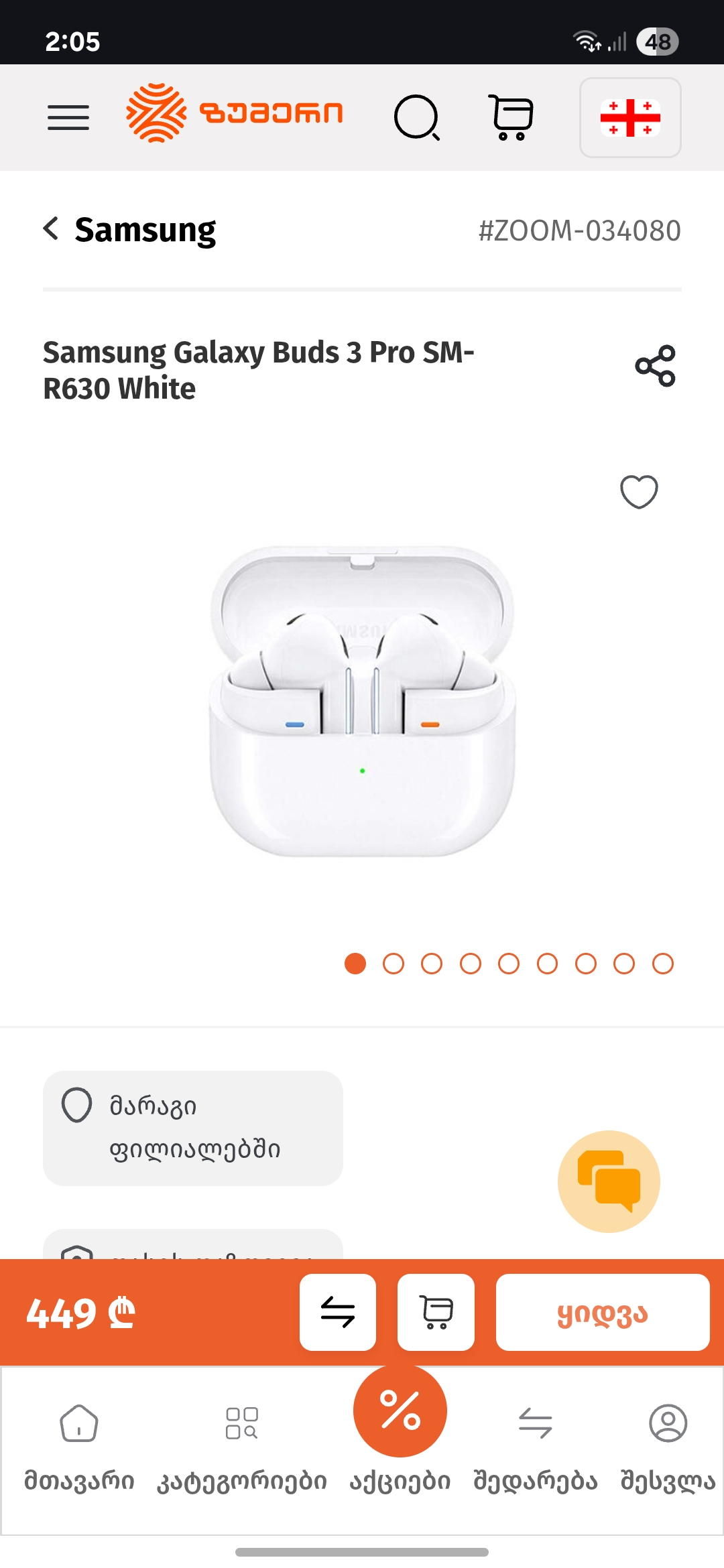724x1568 pixels.
Task: Share the Galaxy Buds 3 Pro product
Action: point(655,366)
